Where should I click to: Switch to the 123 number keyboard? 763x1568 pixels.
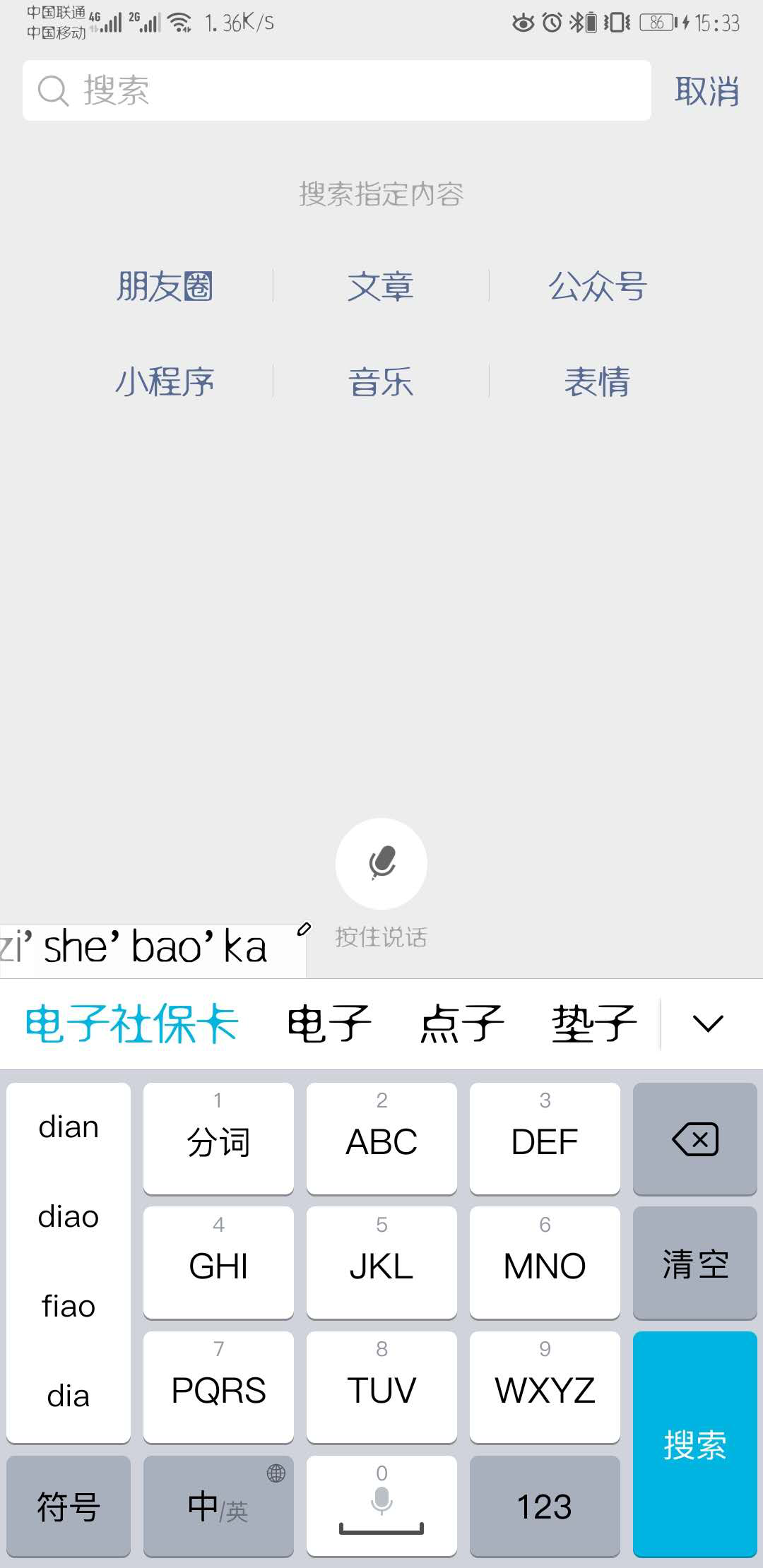click(545, 1506)
